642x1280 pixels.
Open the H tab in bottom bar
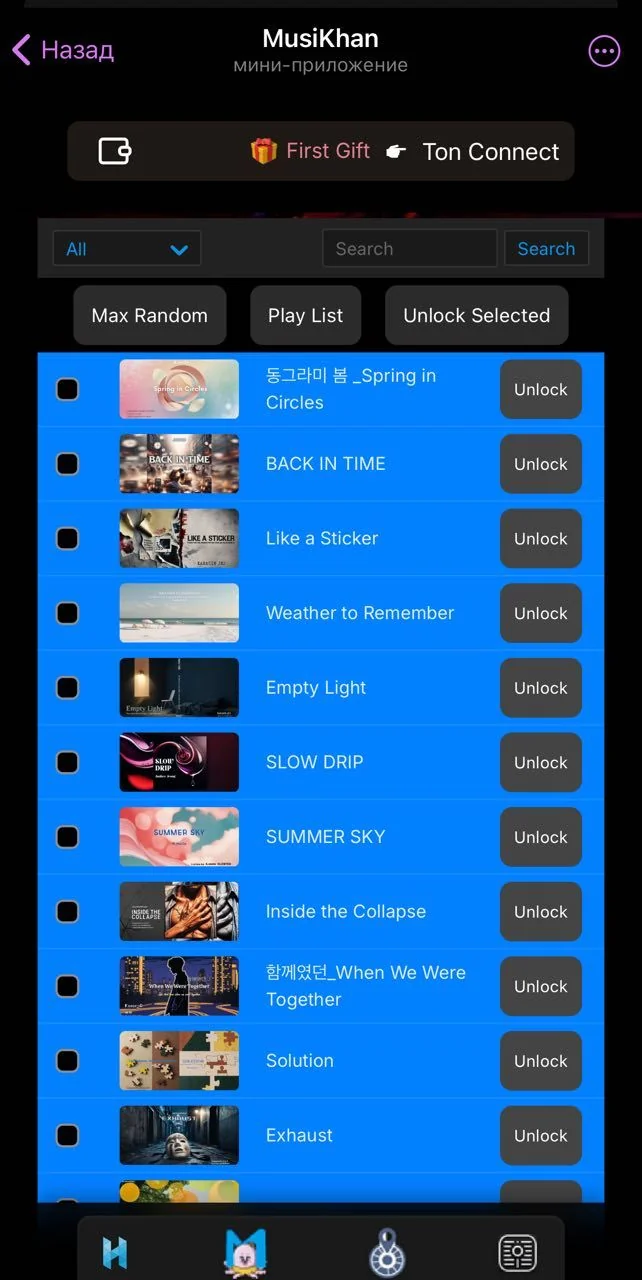point(114,1253)
